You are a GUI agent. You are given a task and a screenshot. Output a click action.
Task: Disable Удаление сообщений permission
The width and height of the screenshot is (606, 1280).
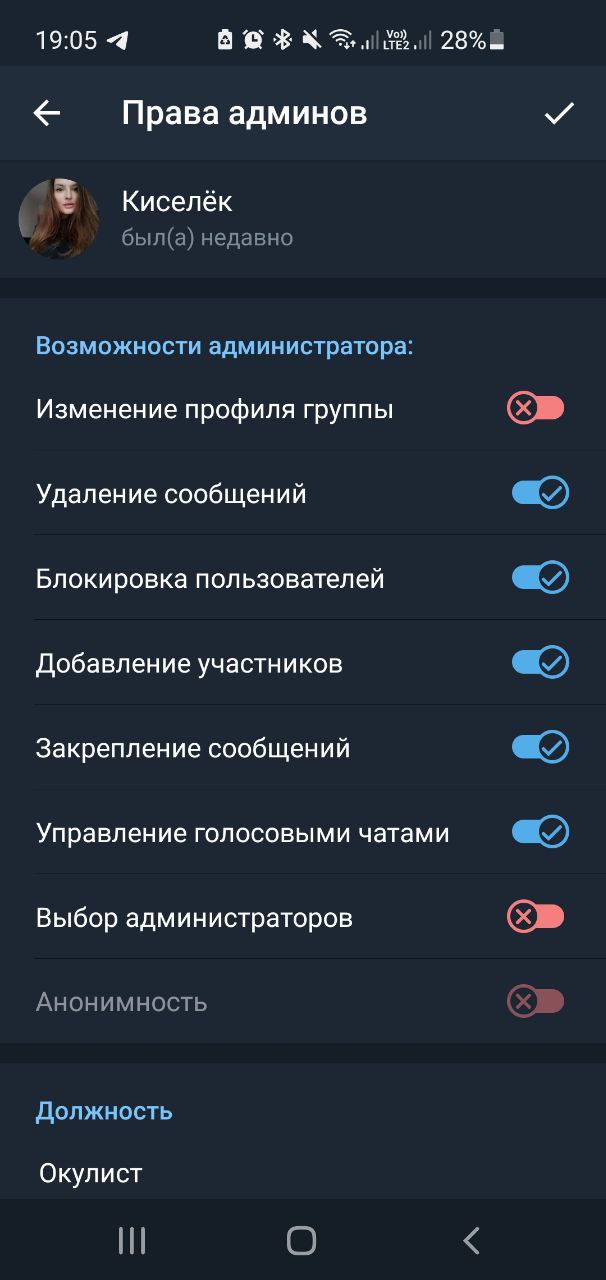point(539,493)
